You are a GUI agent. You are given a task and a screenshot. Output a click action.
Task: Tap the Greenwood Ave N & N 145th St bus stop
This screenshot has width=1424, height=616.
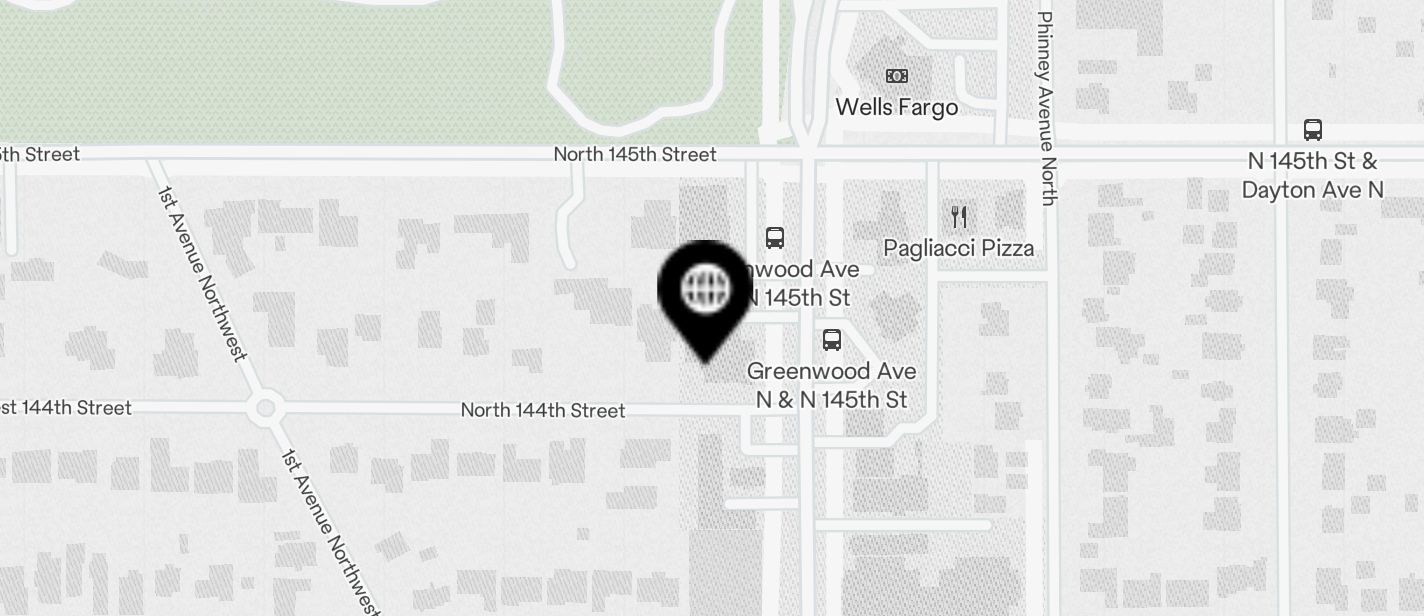click(x=831, y=340)
